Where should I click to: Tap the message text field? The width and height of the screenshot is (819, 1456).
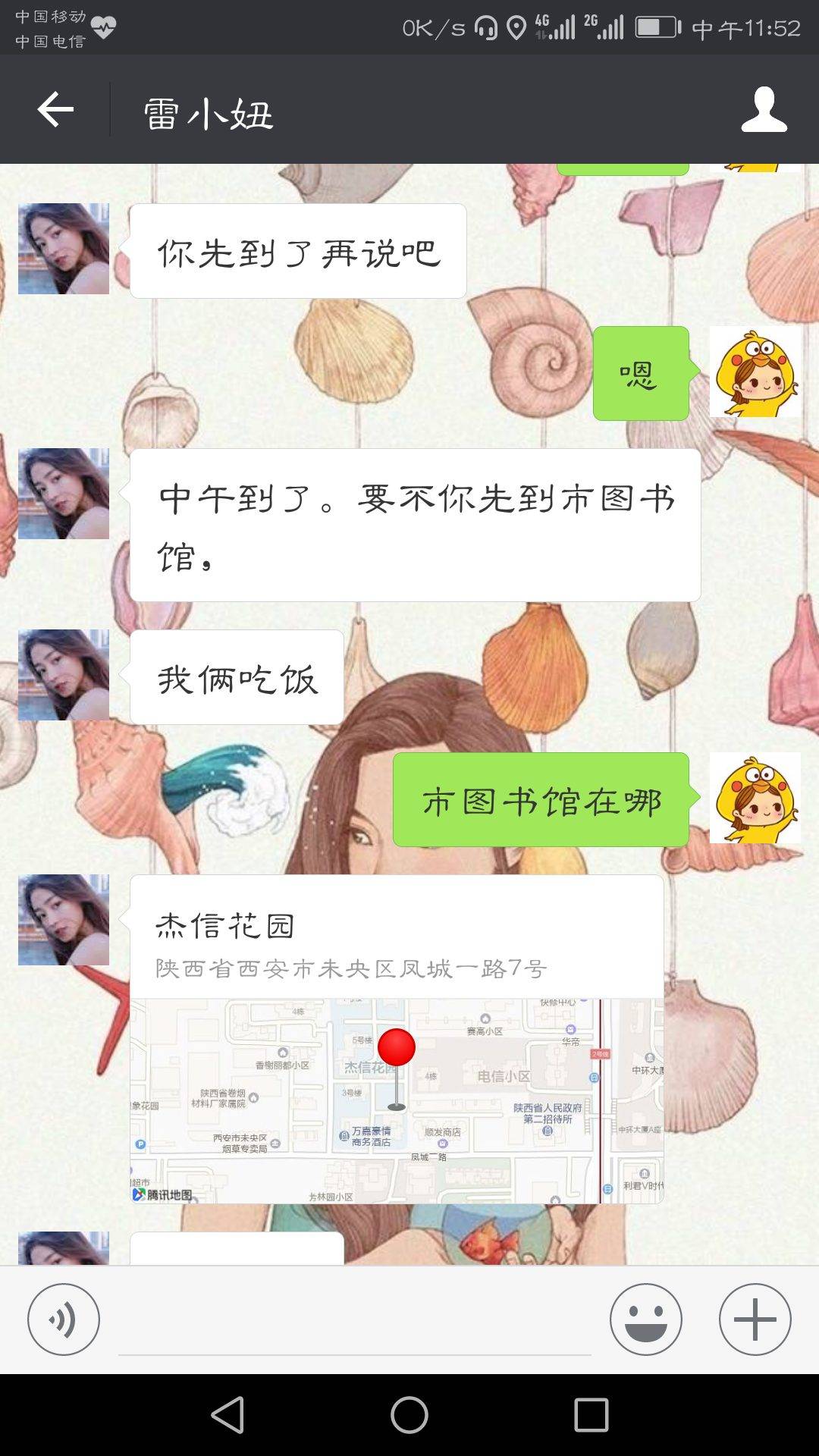click(354, 1323)
